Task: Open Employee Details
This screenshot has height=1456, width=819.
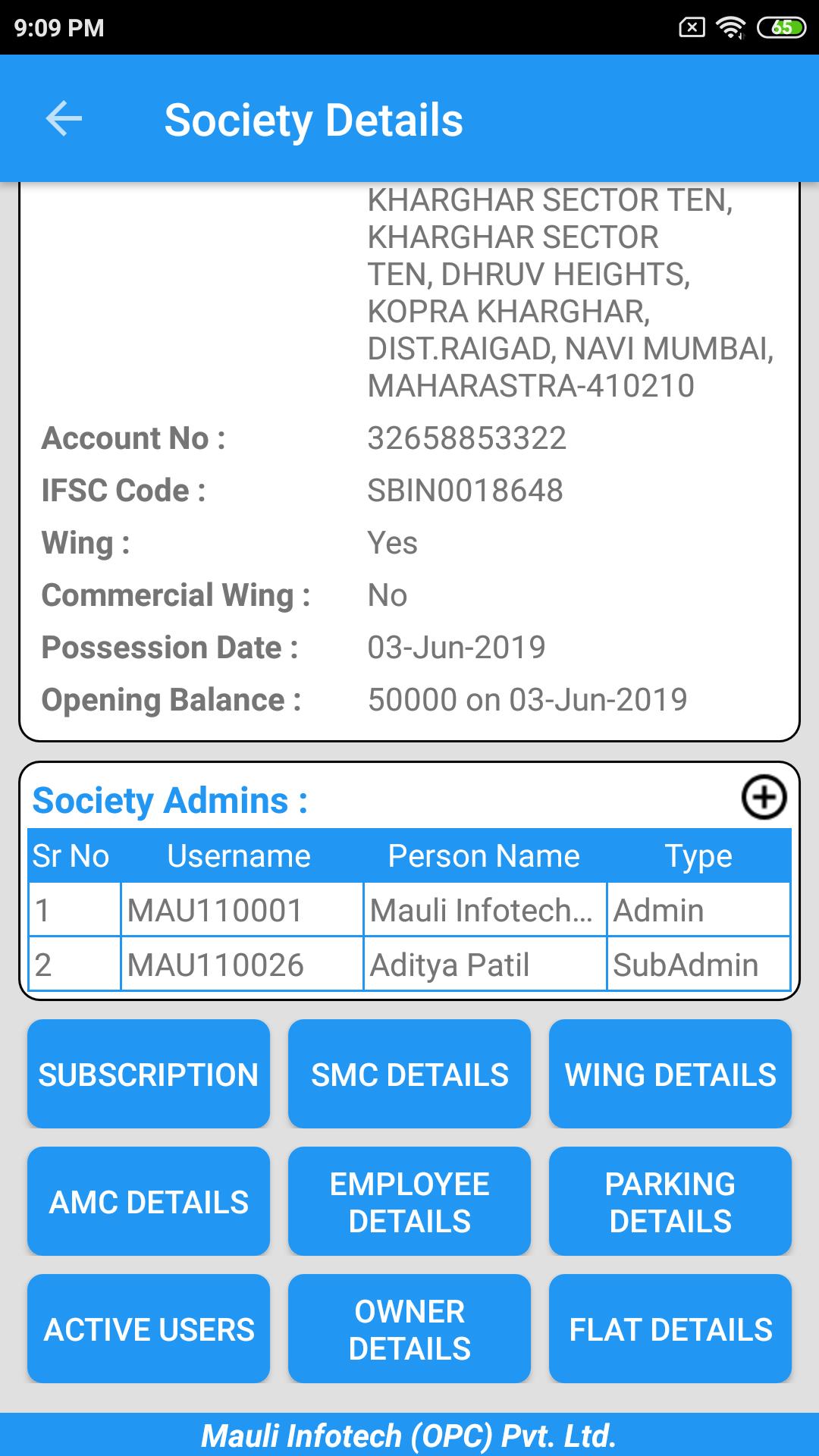Action: click(409, 1201)
